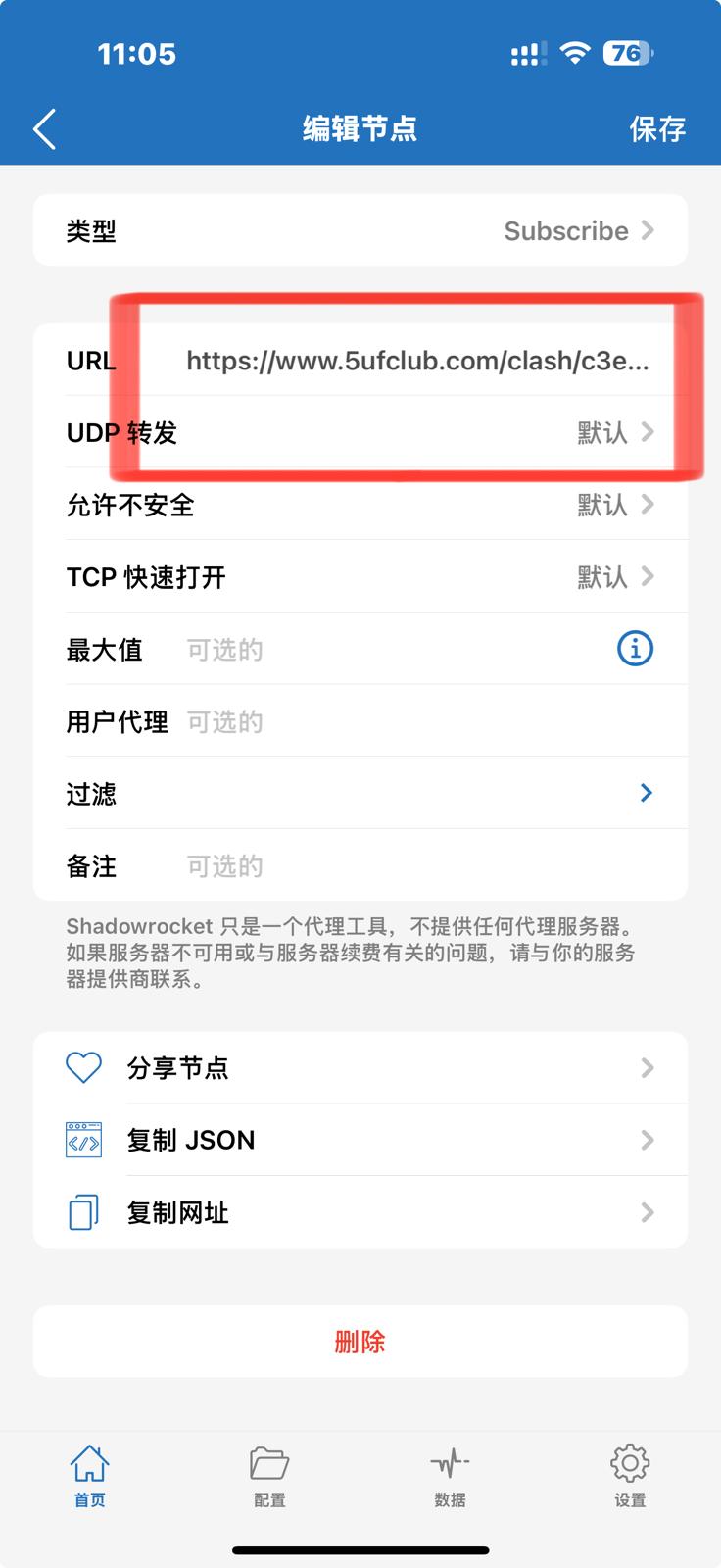Change the 允许不安全 option
The width and height of the screenshot is (721, 1568).
(360, 505)
